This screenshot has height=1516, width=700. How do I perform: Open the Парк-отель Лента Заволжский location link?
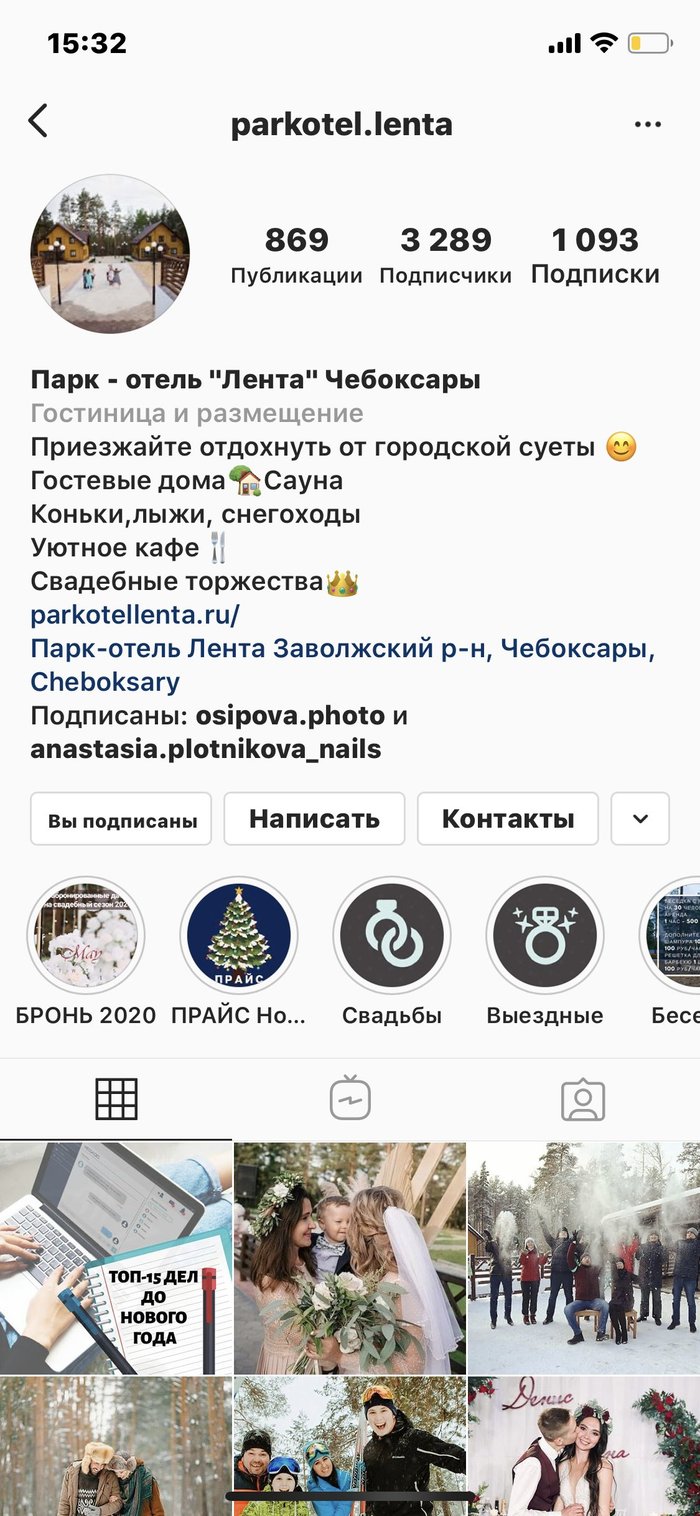pyautogui.click(x=342, y=649)
